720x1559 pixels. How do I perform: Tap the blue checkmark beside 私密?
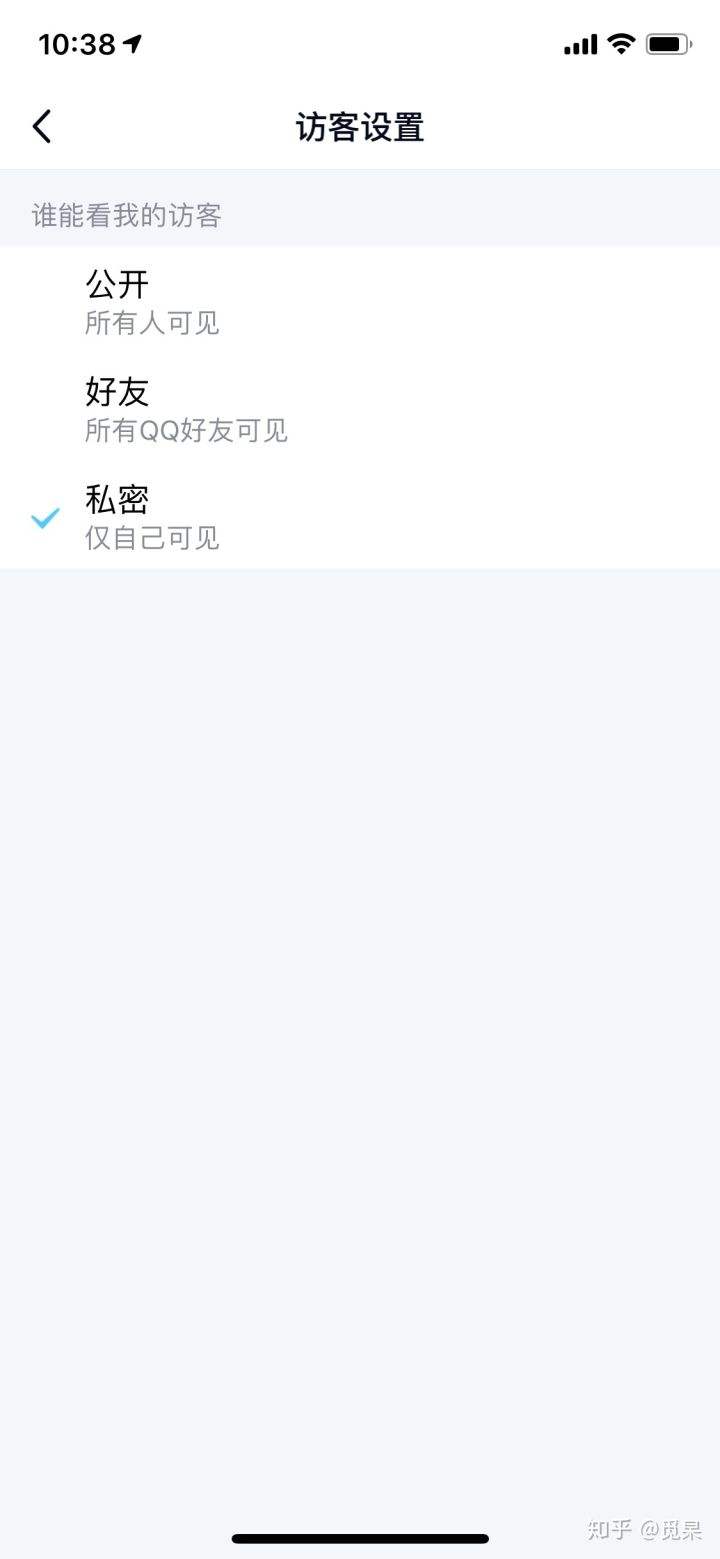click(44, 519)
